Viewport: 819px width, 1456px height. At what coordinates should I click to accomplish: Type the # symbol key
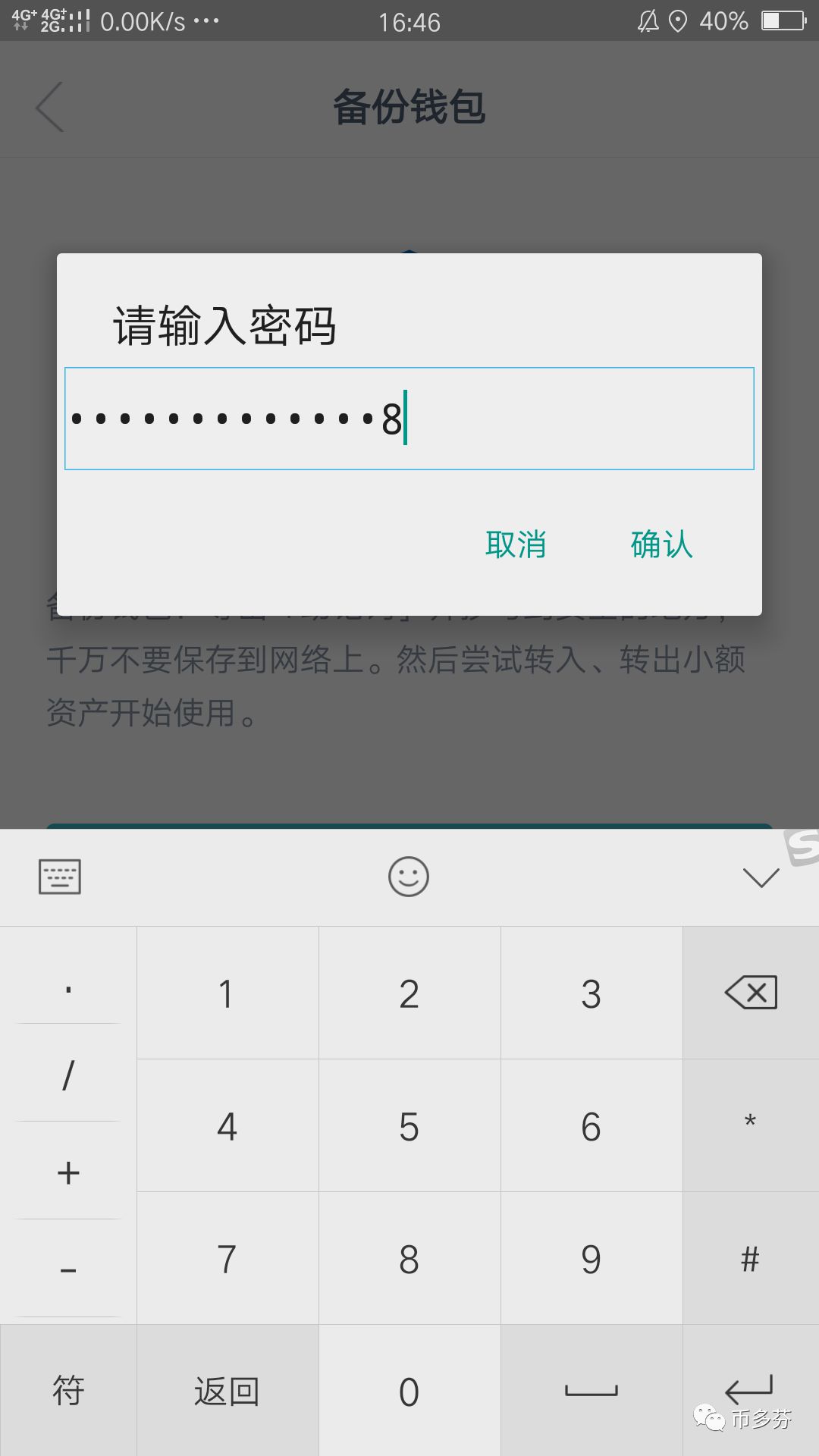(750, 1259)
